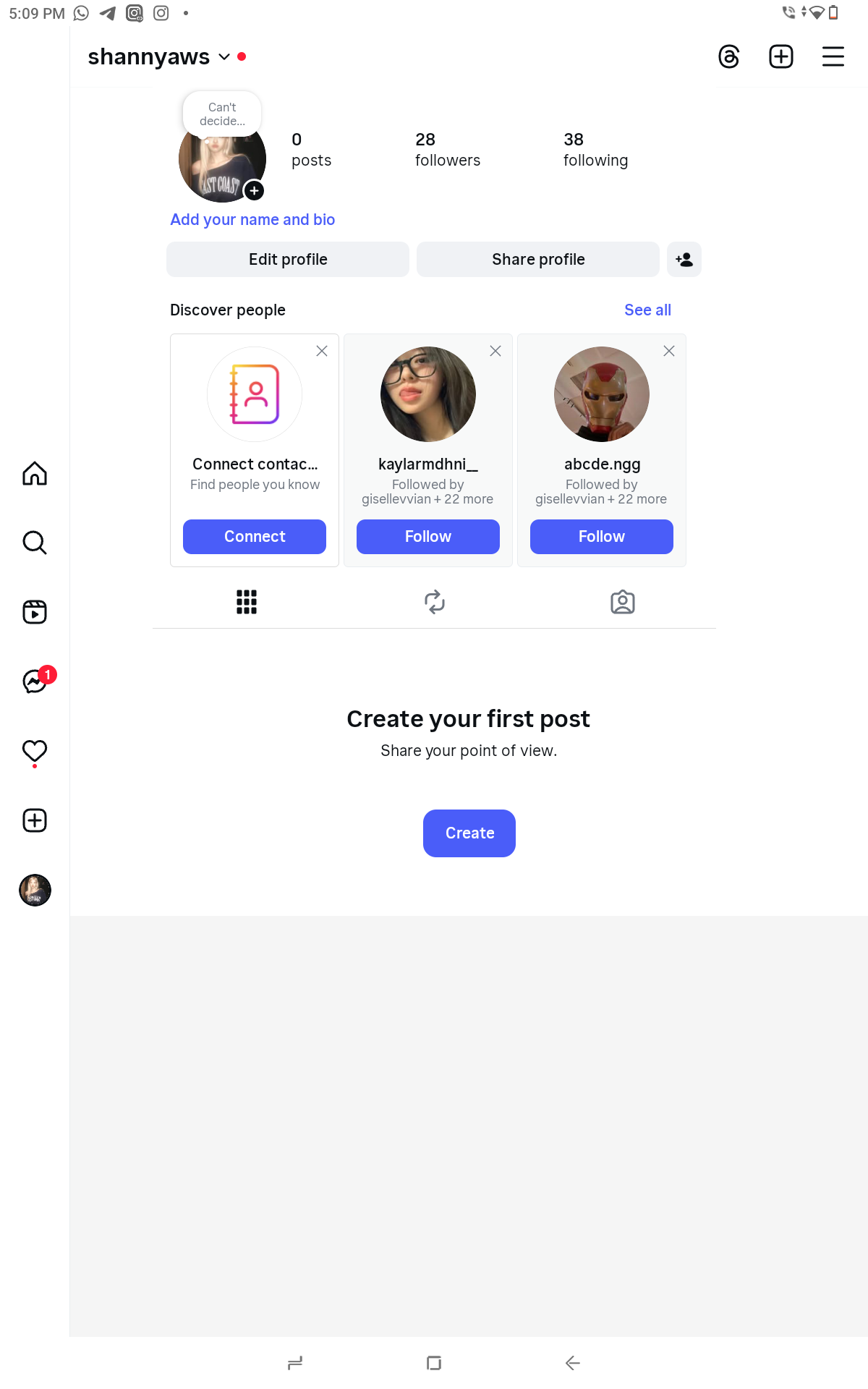Dismiss the abcde.ngg suggestion card
The width and height of the screenshot is (868, 1389).
click(x=669, y=351)
